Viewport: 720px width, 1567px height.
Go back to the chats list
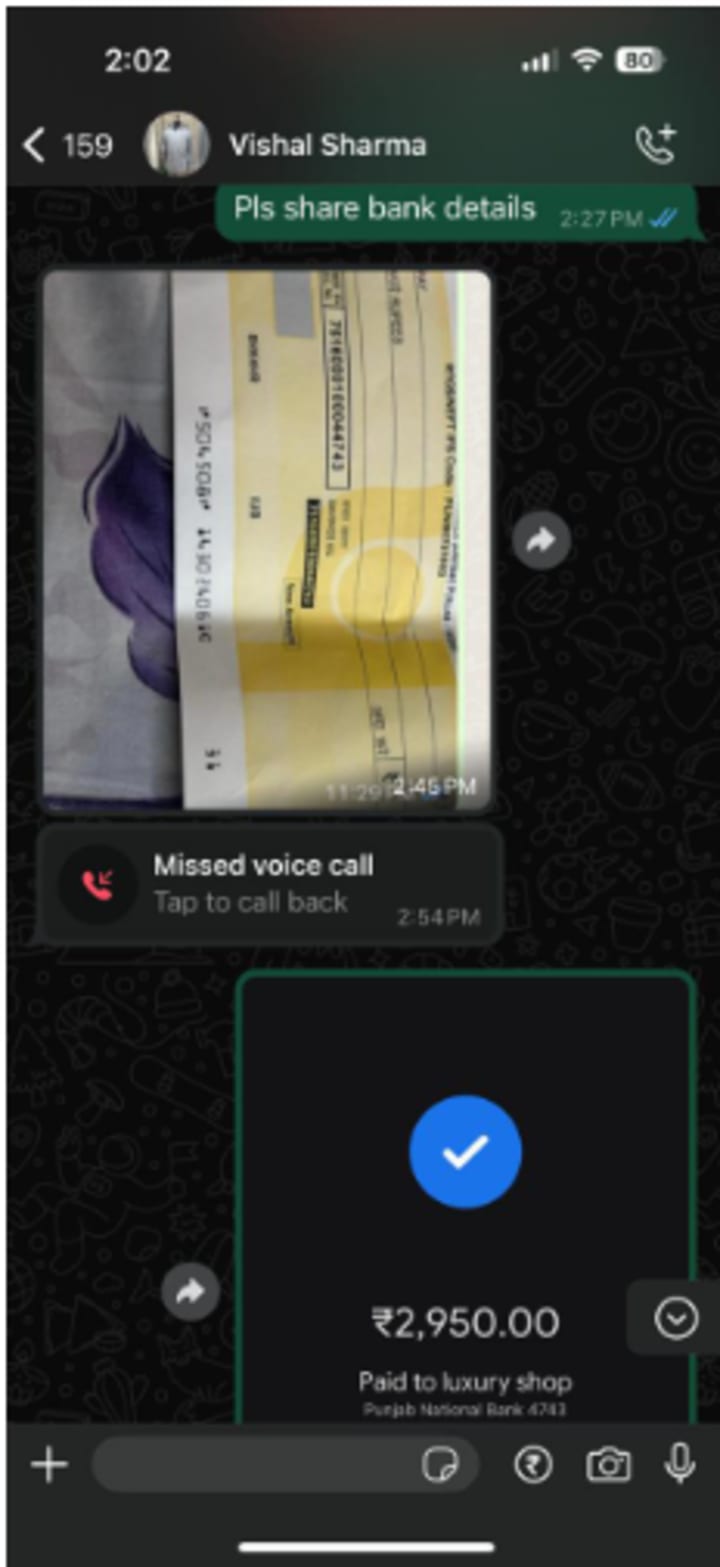(x=35, y=146)
